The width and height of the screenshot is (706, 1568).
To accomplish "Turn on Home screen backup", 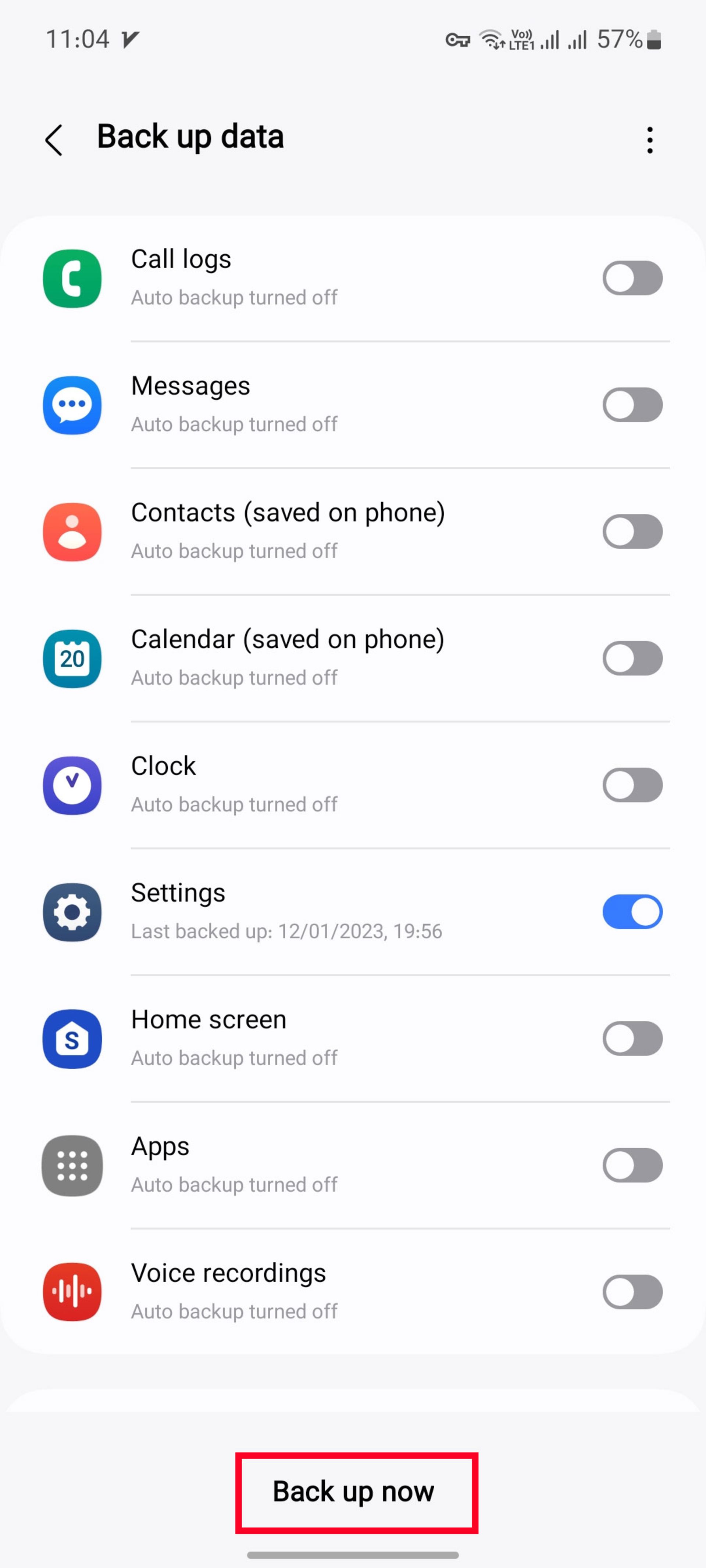I will (632, 1038).
